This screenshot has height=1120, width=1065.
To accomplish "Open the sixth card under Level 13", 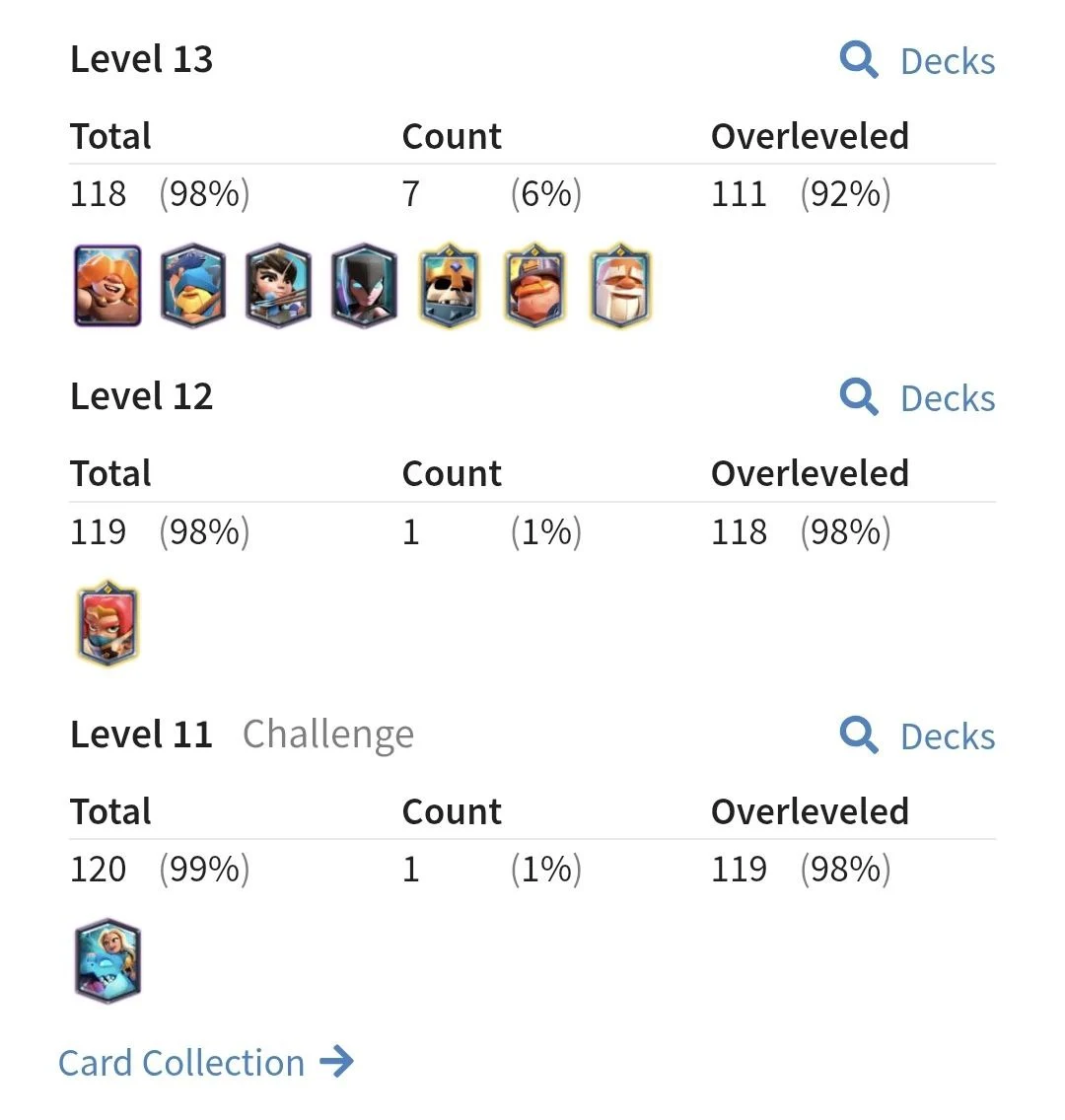I will tap(535, 286).
